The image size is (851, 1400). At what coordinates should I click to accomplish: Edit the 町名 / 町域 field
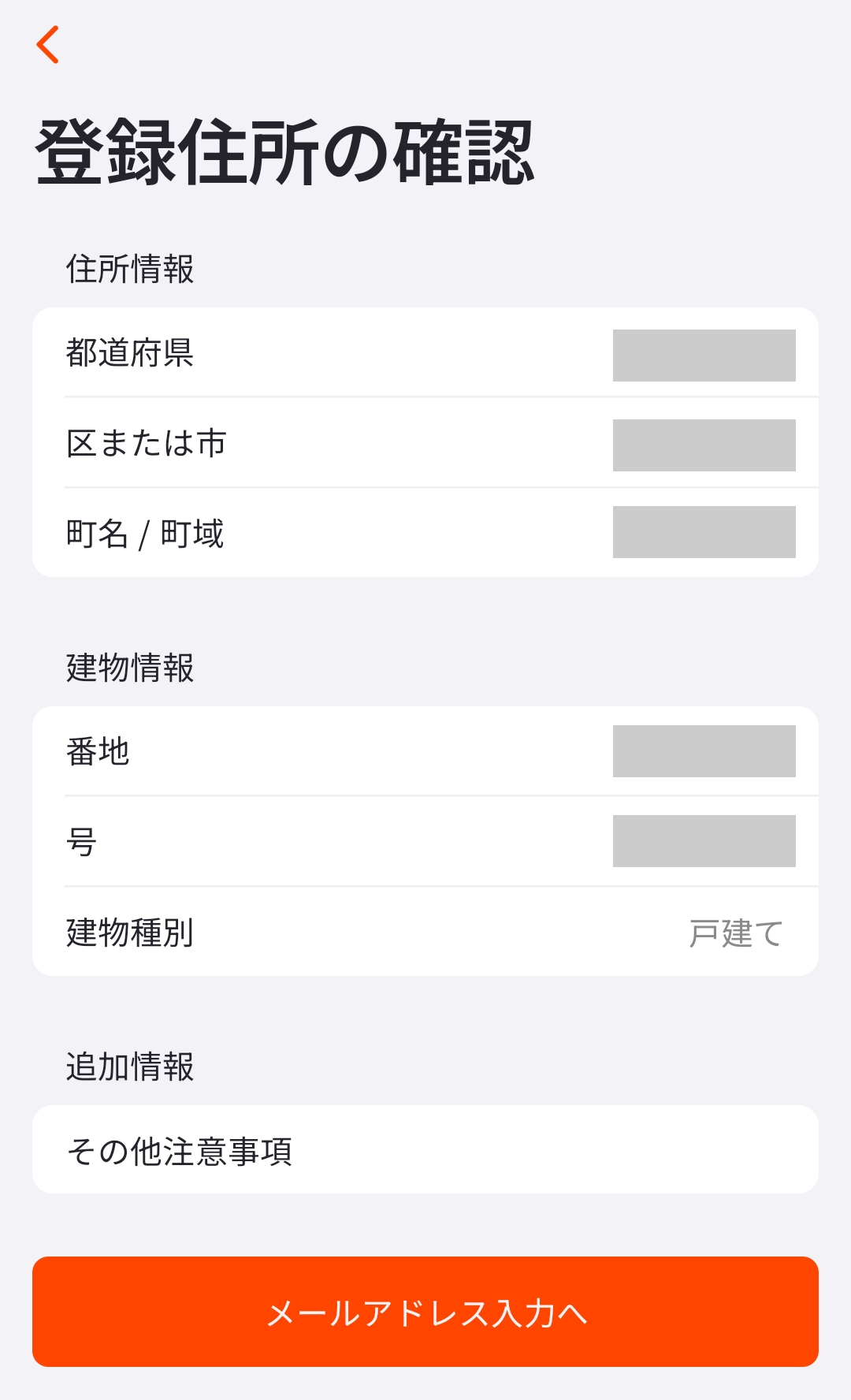704,532
